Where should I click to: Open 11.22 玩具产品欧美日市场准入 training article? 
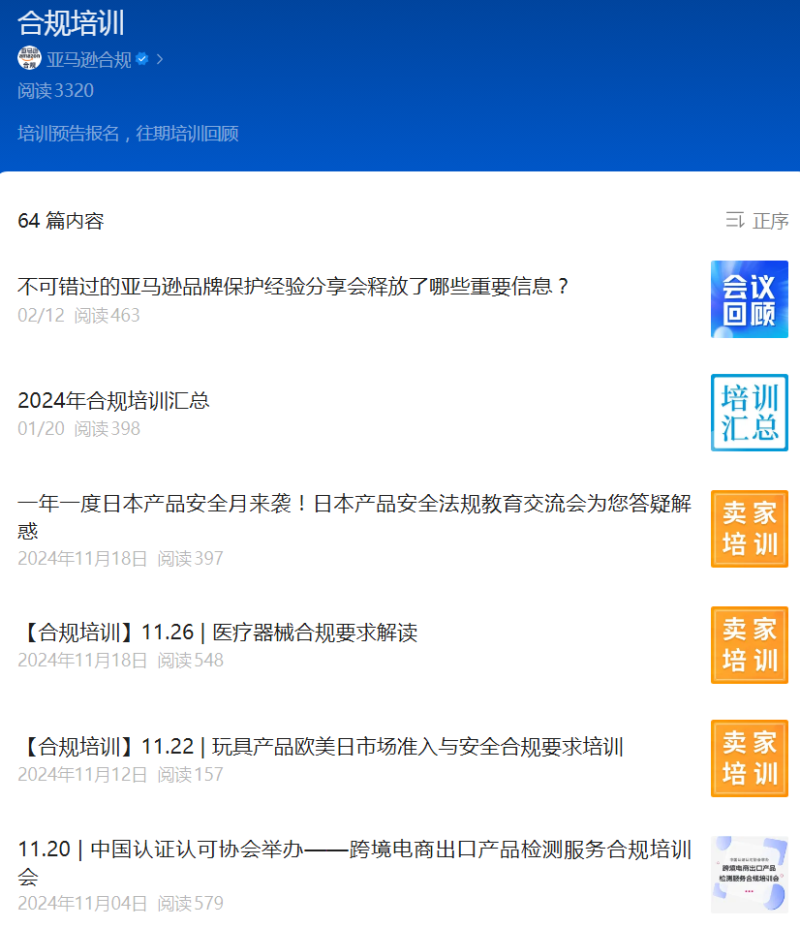pos(320,747)
